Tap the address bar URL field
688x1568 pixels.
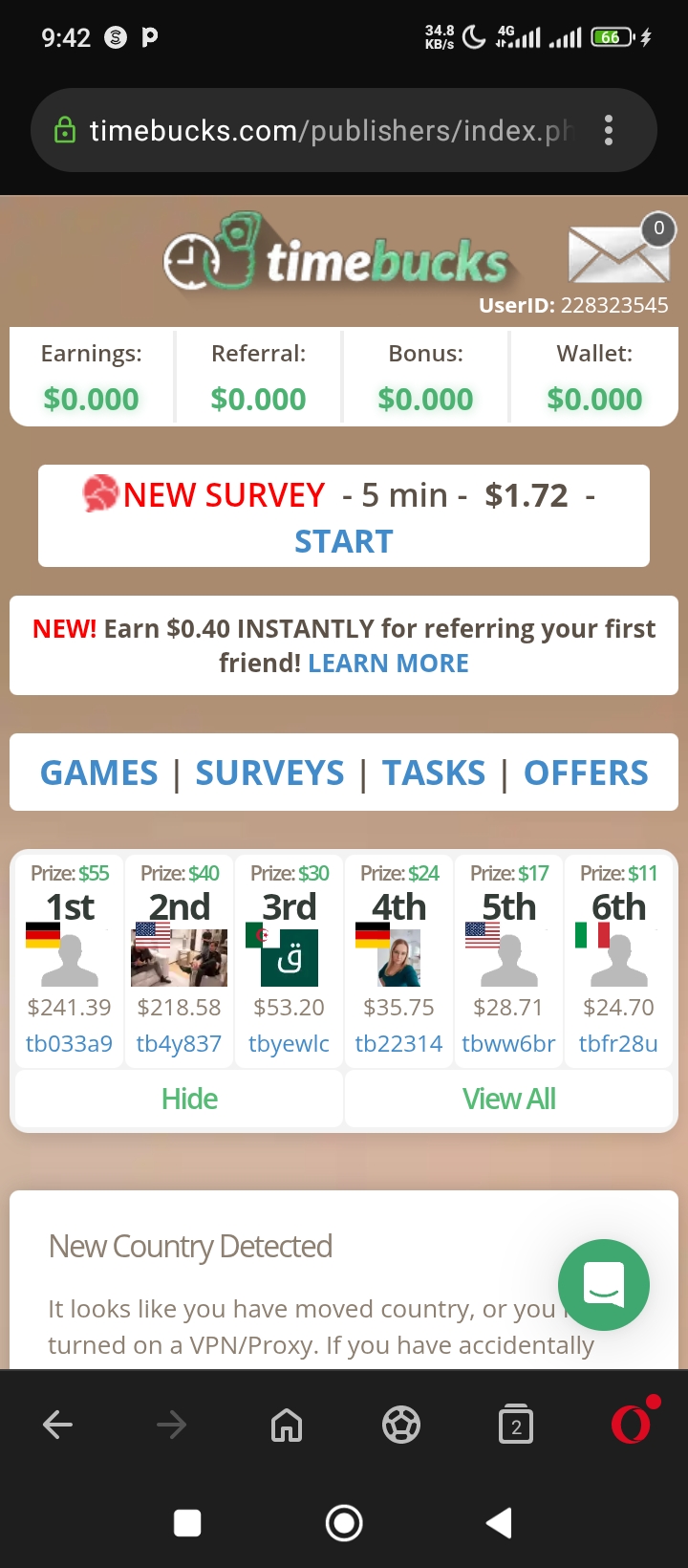(x=325, y=131)
